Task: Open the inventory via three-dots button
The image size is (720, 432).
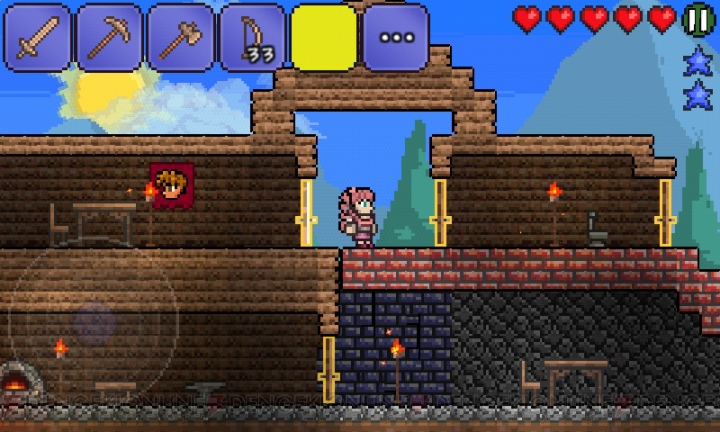Action: [x=395, y=38]
